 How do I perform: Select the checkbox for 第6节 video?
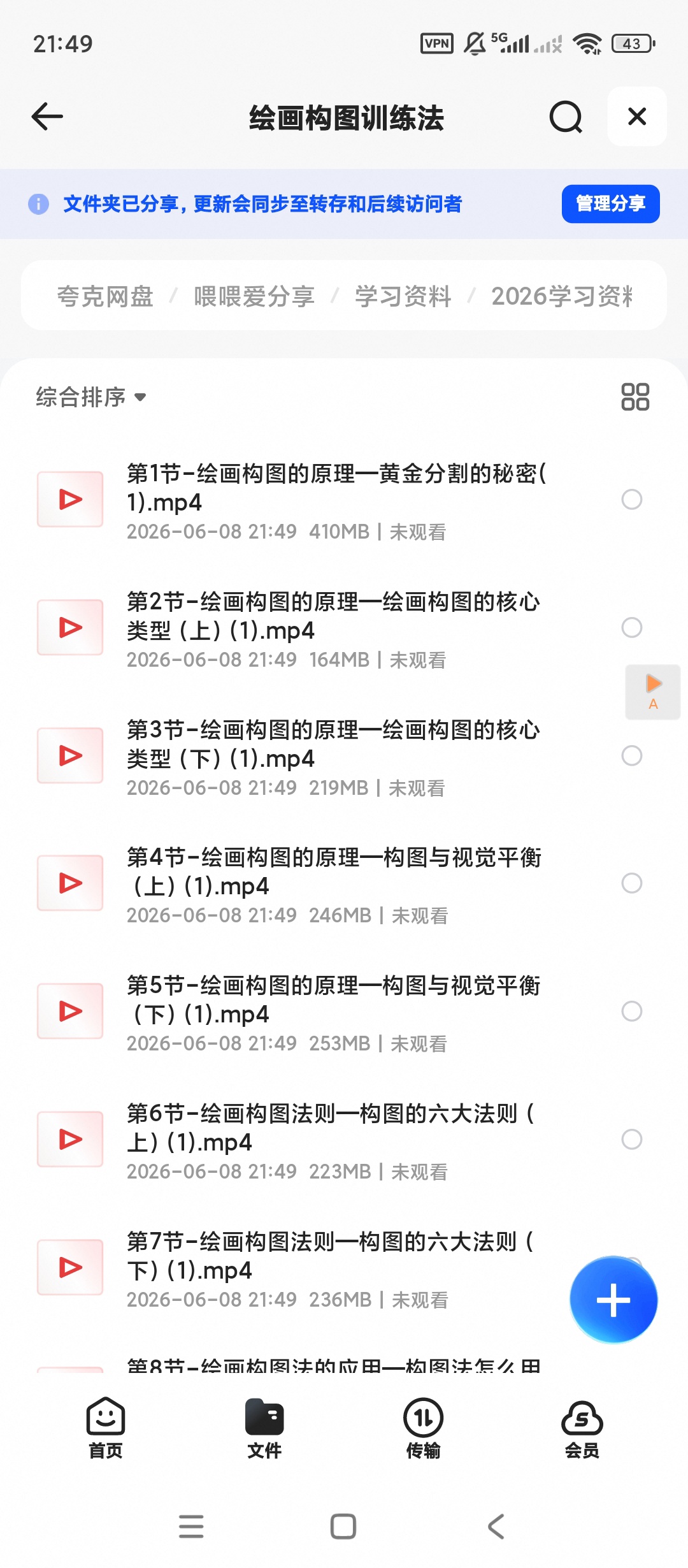(x=631, y=1139)
